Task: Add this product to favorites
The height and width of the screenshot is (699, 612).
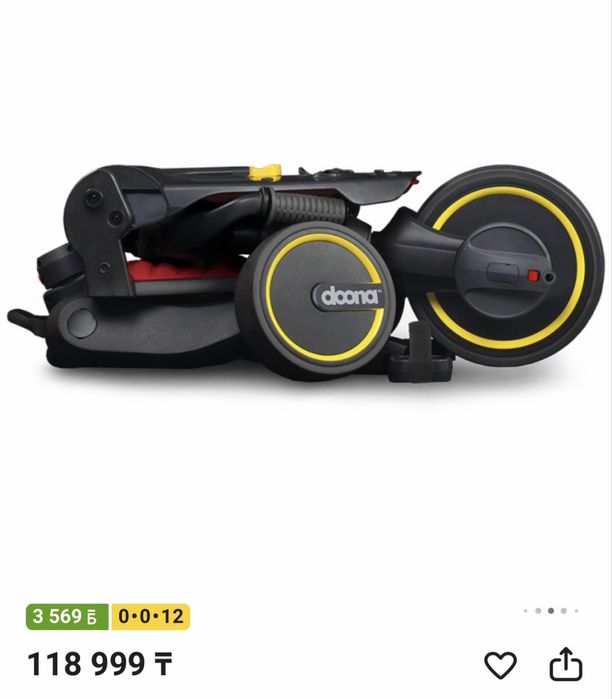Action: (500, 665)
